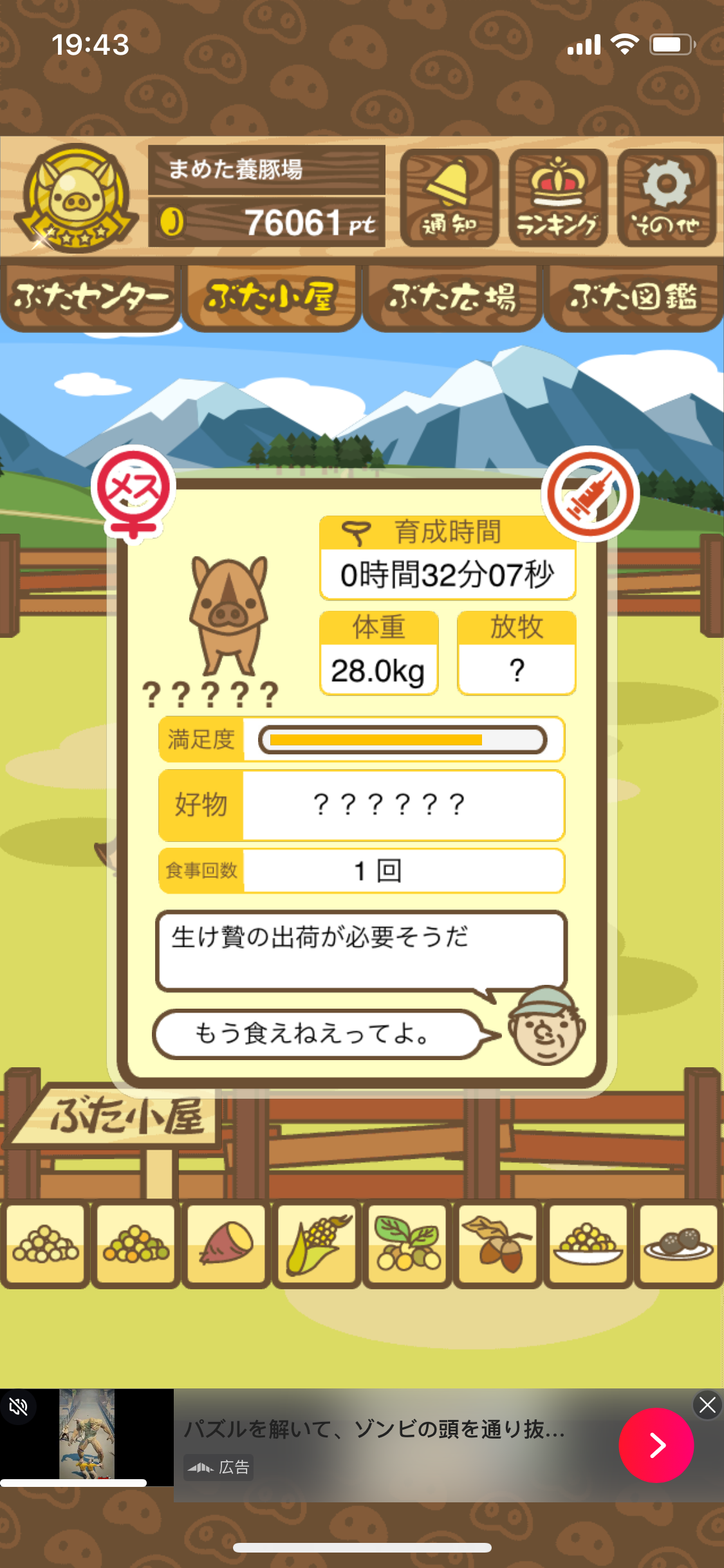Feed the pig the sweet potato
This screenshot has height=1568, width=724.
point(227,1245)
